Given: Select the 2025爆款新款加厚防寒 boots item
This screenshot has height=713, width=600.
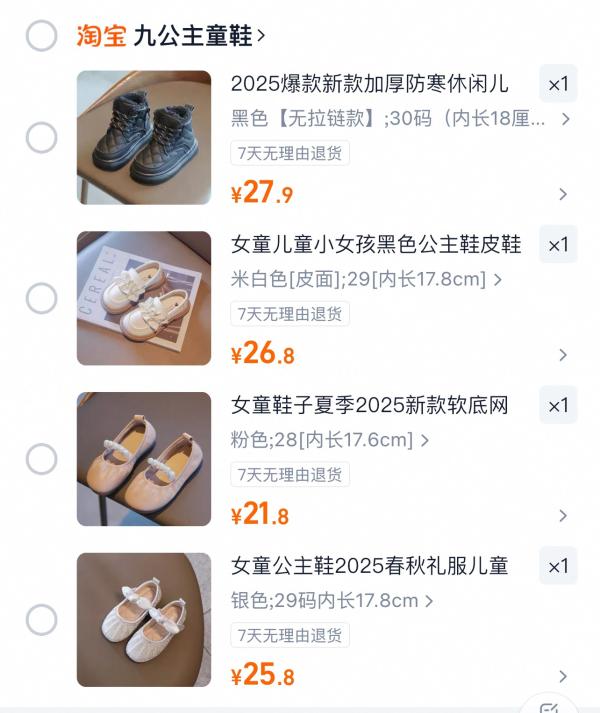Looking at the screenshot, I should [41, 137].
